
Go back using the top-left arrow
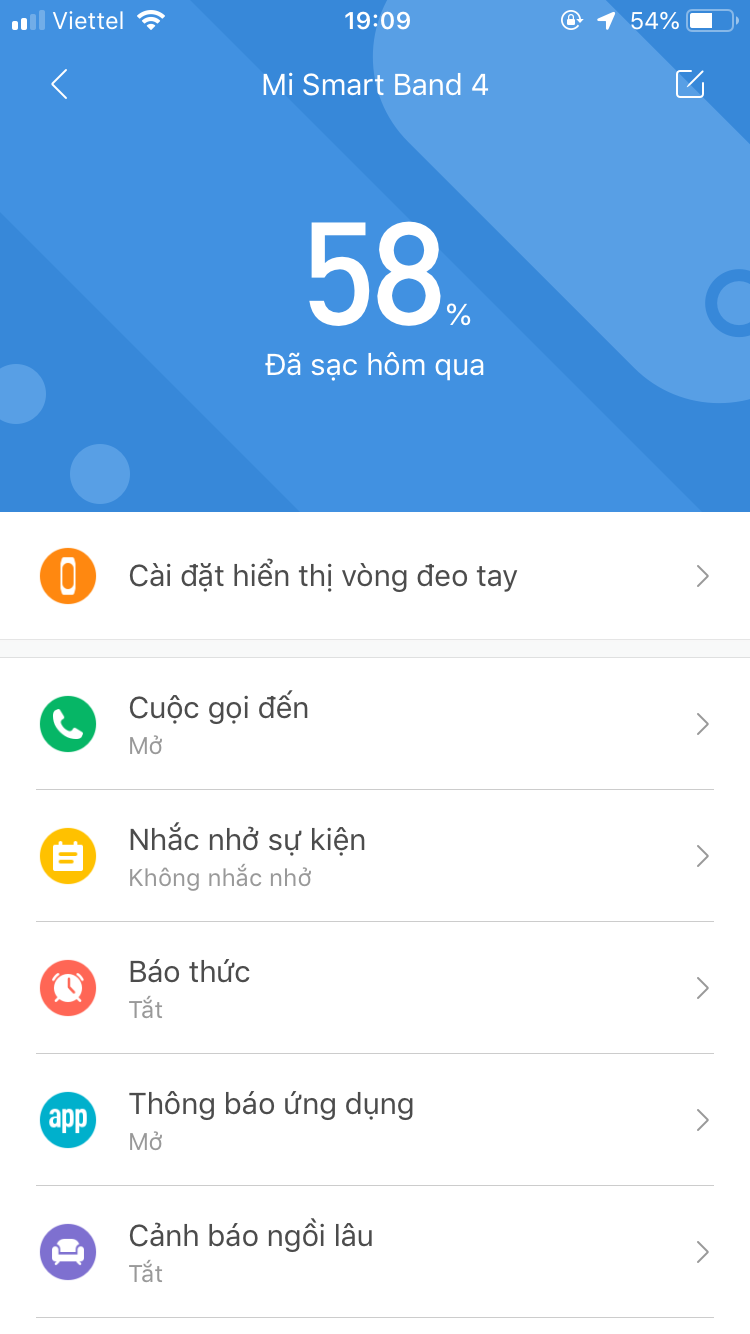coord(60,85)
